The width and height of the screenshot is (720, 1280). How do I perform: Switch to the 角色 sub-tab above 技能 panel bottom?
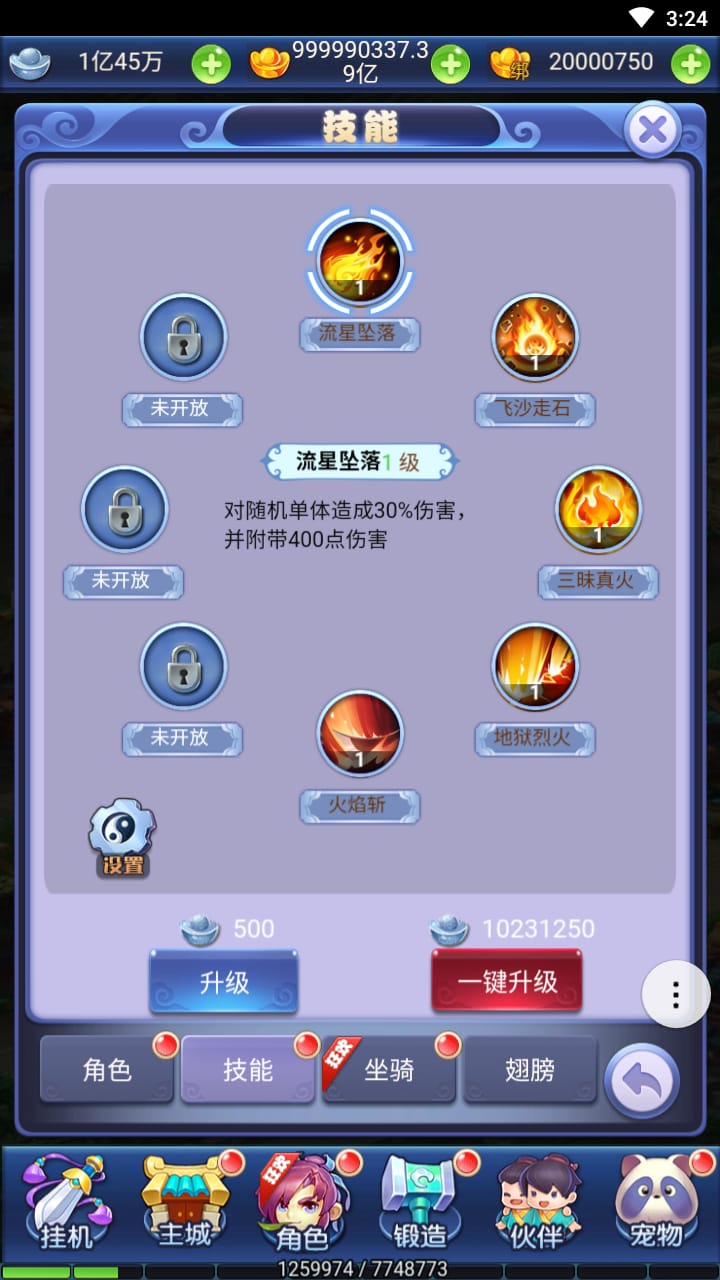107,1070
